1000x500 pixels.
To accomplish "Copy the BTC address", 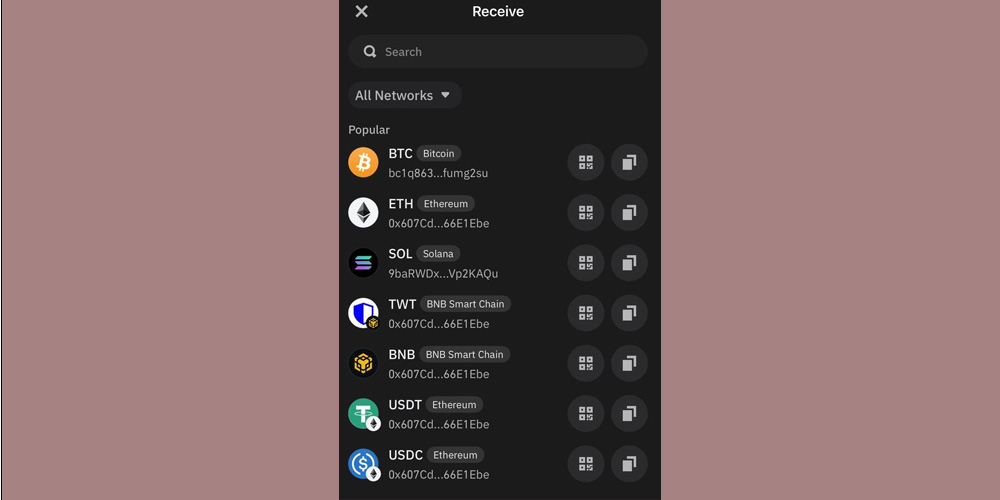I will 629,163.
